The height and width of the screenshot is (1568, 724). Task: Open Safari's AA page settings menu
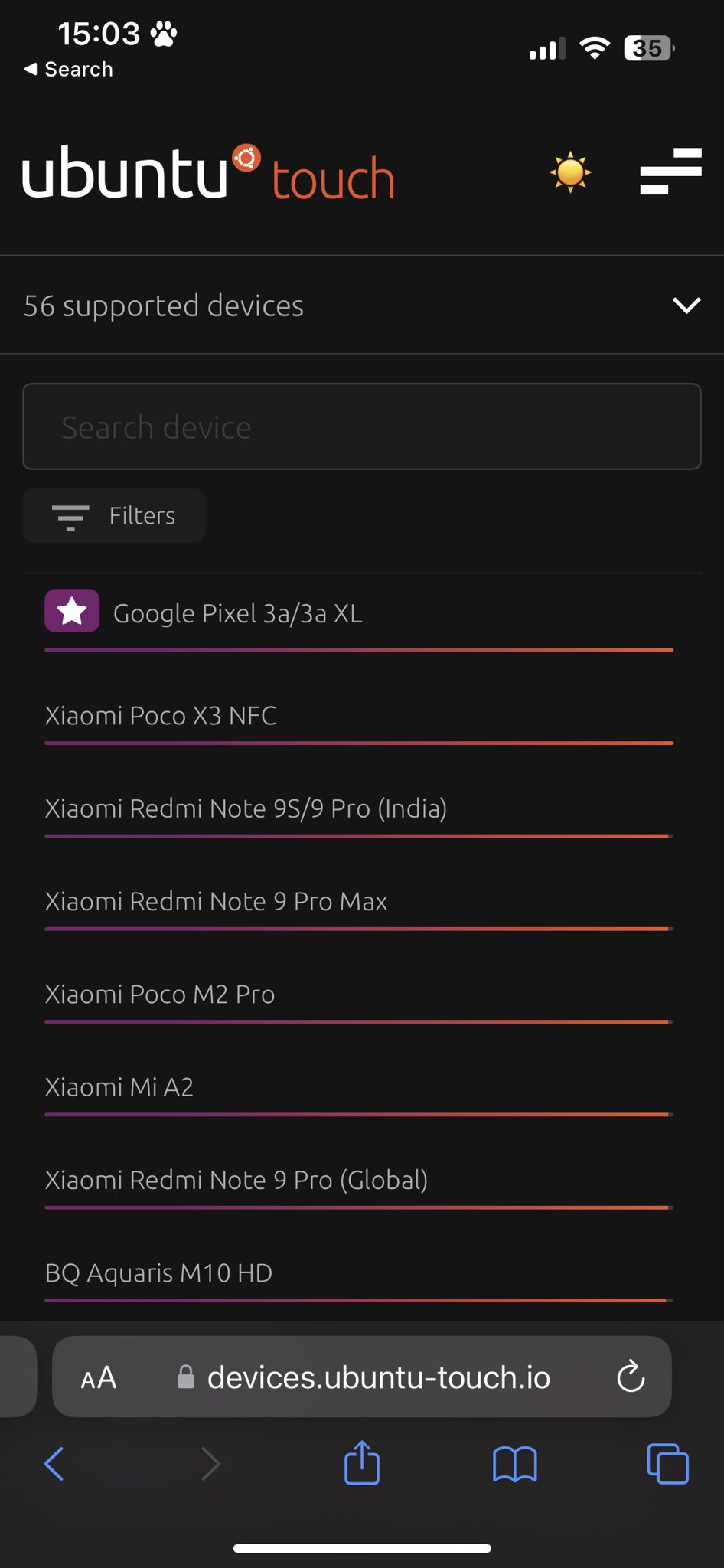[99, 1378]
